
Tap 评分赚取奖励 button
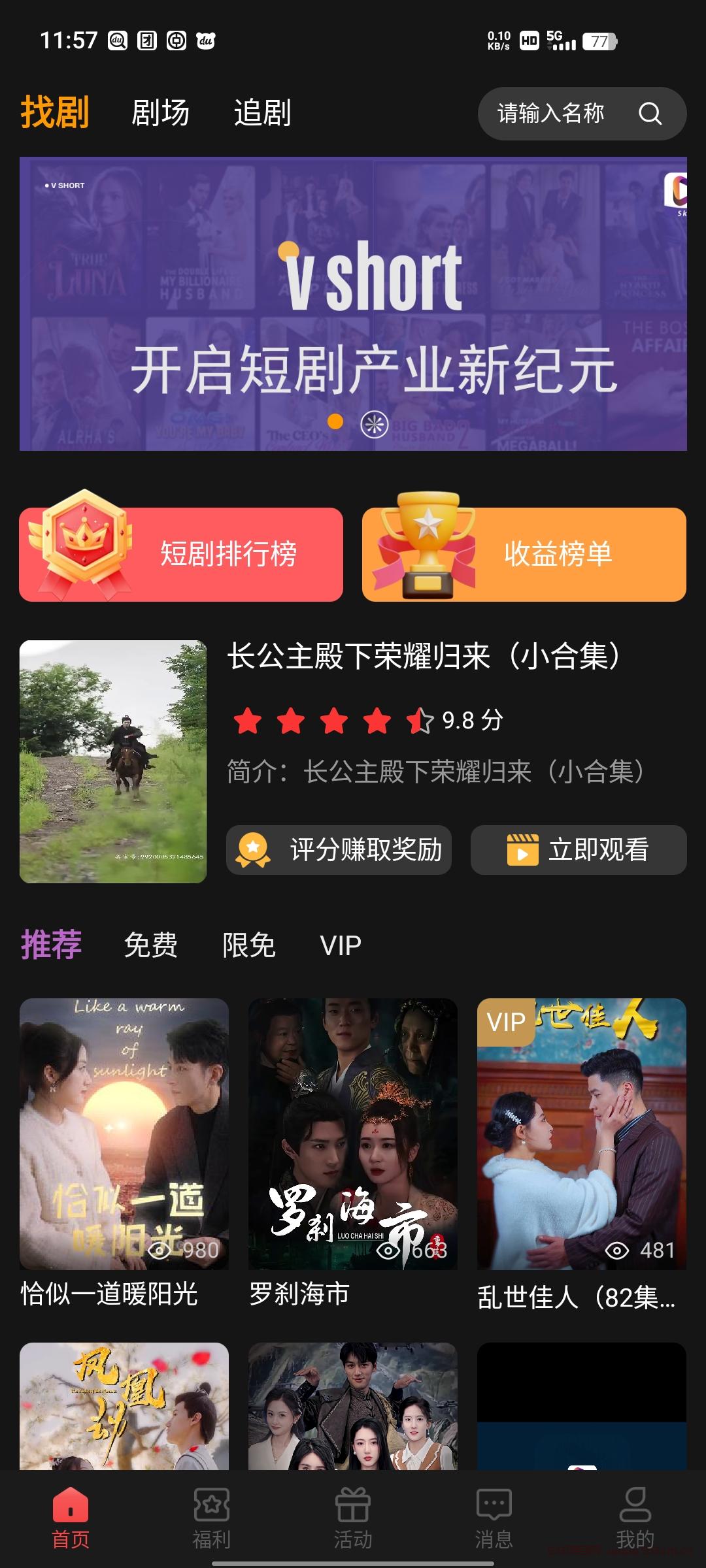[x=339, y=850]
